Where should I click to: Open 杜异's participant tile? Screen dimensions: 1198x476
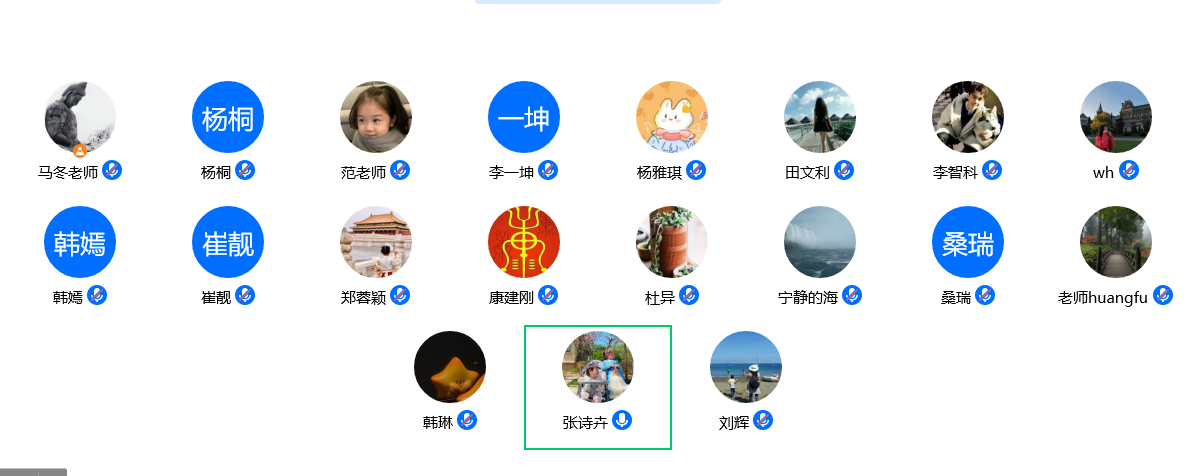(x=672, y=242)
